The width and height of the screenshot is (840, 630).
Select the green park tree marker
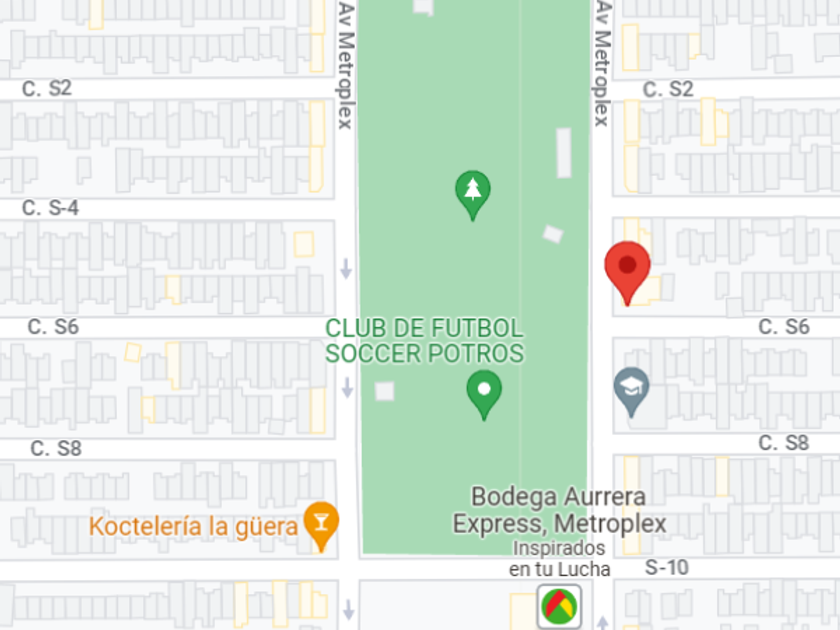(472, 196)
